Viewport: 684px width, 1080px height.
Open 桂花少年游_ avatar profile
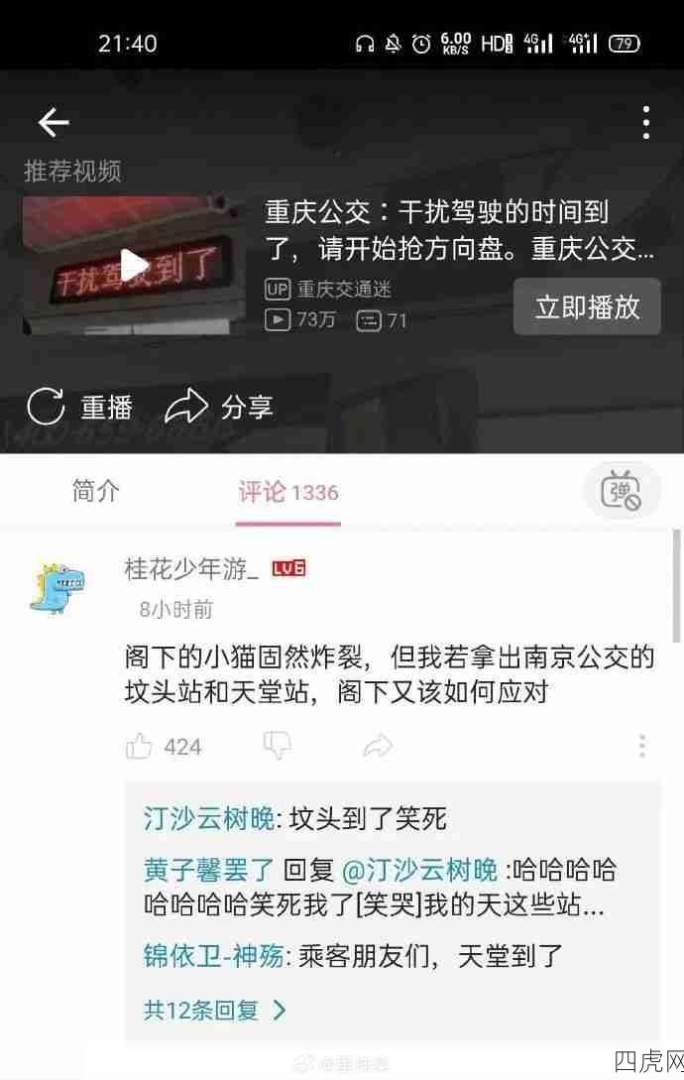click(57, 588)
